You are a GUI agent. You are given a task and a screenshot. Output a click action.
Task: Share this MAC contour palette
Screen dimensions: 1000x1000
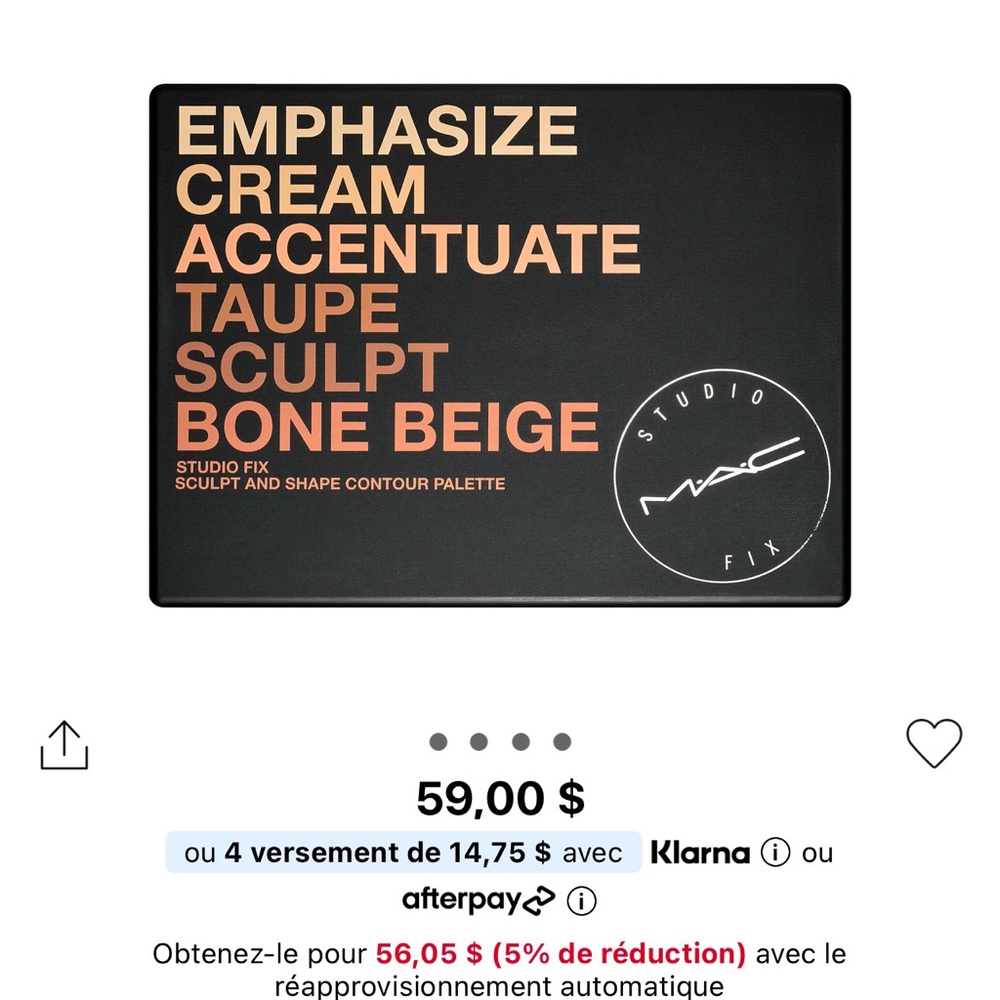65,746
